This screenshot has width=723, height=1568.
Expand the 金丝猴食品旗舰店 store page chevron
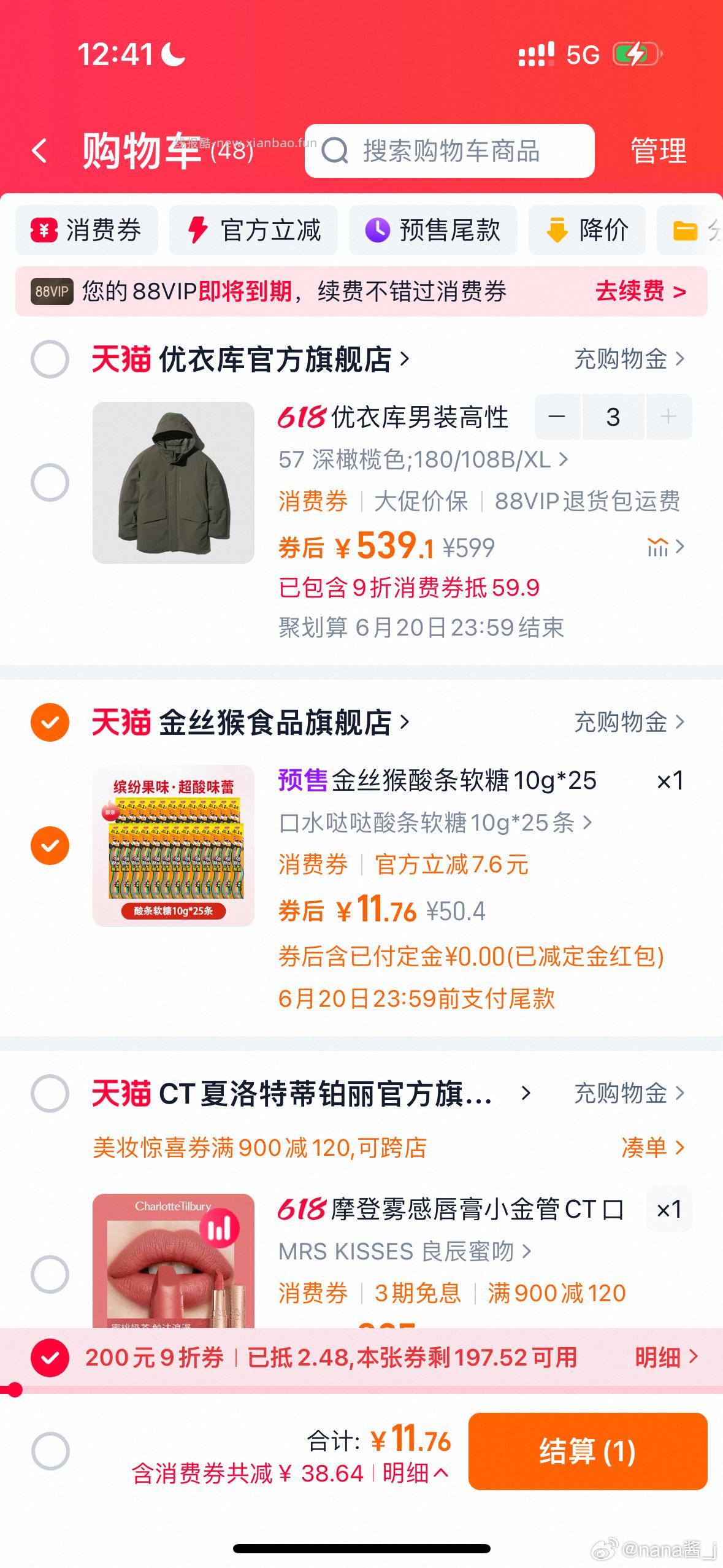click(403, 723)
